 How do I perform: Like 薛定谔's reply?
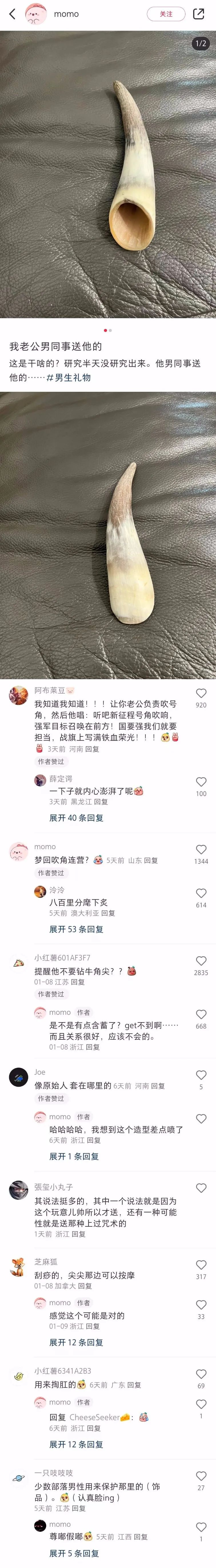pyautogui.click(x=201, y=782)
